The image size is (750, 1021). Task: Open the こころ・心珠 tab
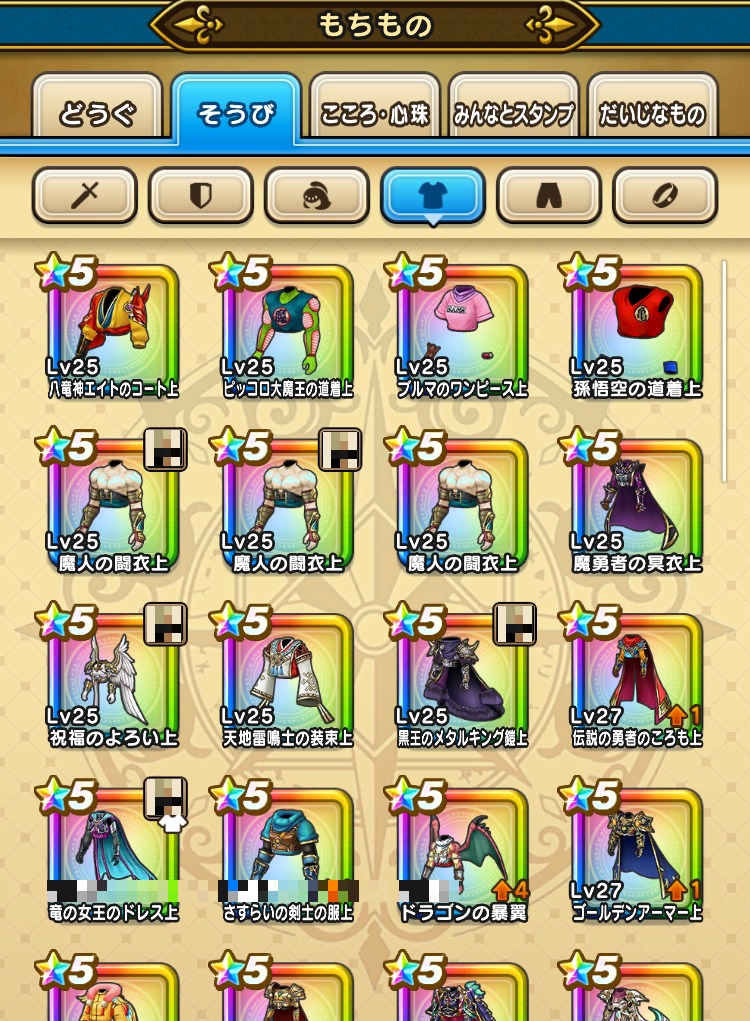tap(374, 113)
